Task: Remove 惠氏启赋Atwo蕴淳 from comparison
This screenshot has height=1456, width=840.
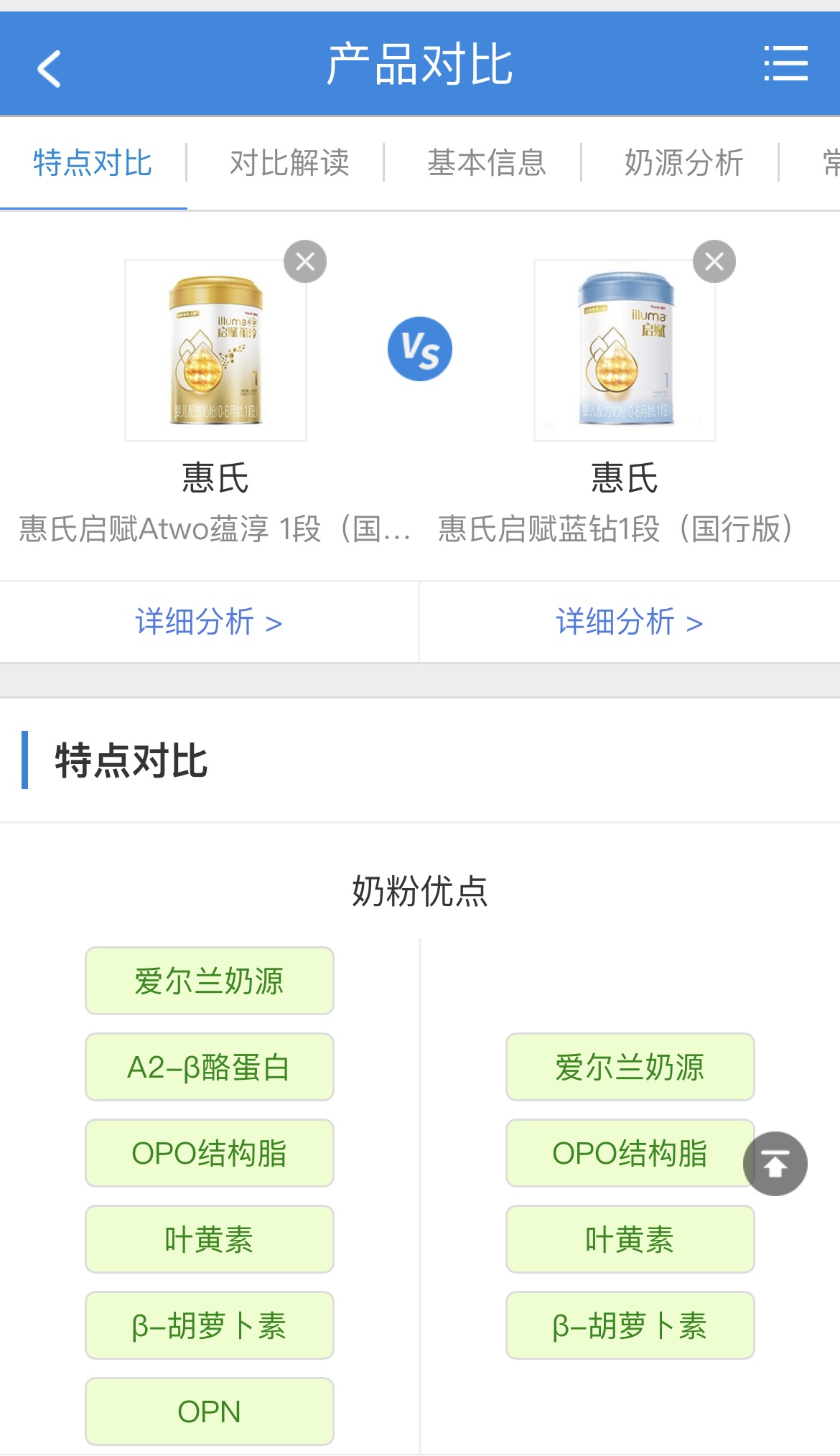Action: (x=305, y=261)
